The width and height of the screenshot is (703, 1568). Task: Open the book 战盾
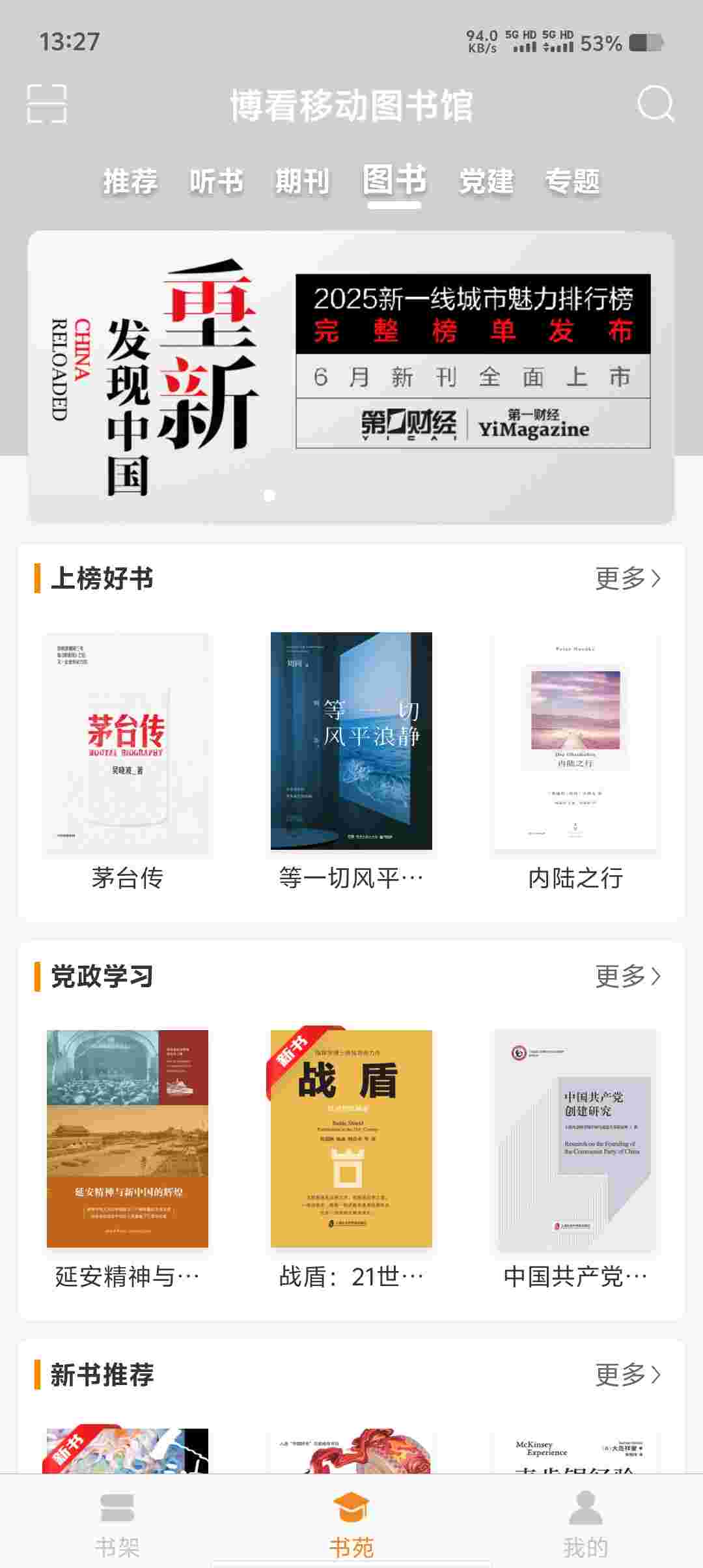tap(351, 1140)
